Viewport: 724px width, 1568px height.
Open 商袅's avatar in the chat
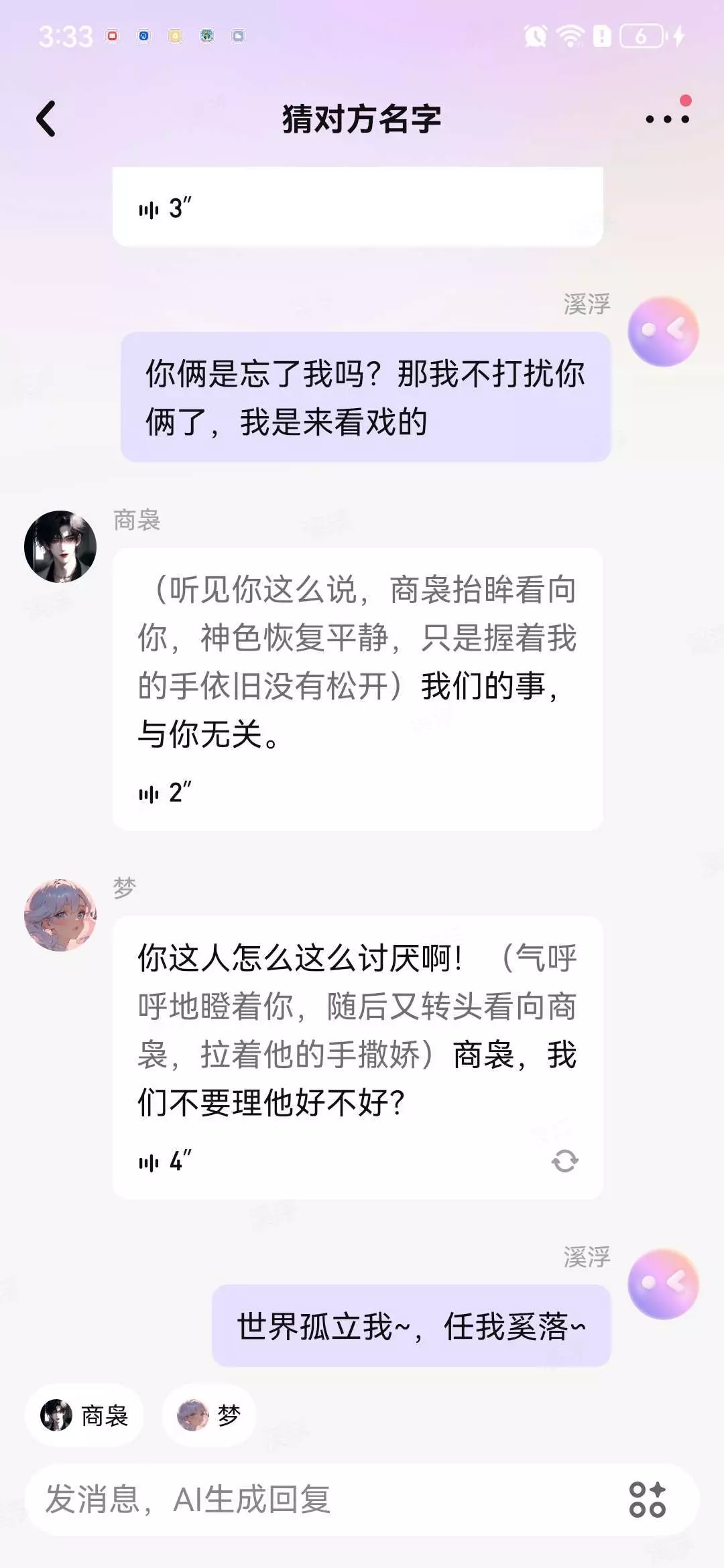pyautogui.click(x=60, y=547)
